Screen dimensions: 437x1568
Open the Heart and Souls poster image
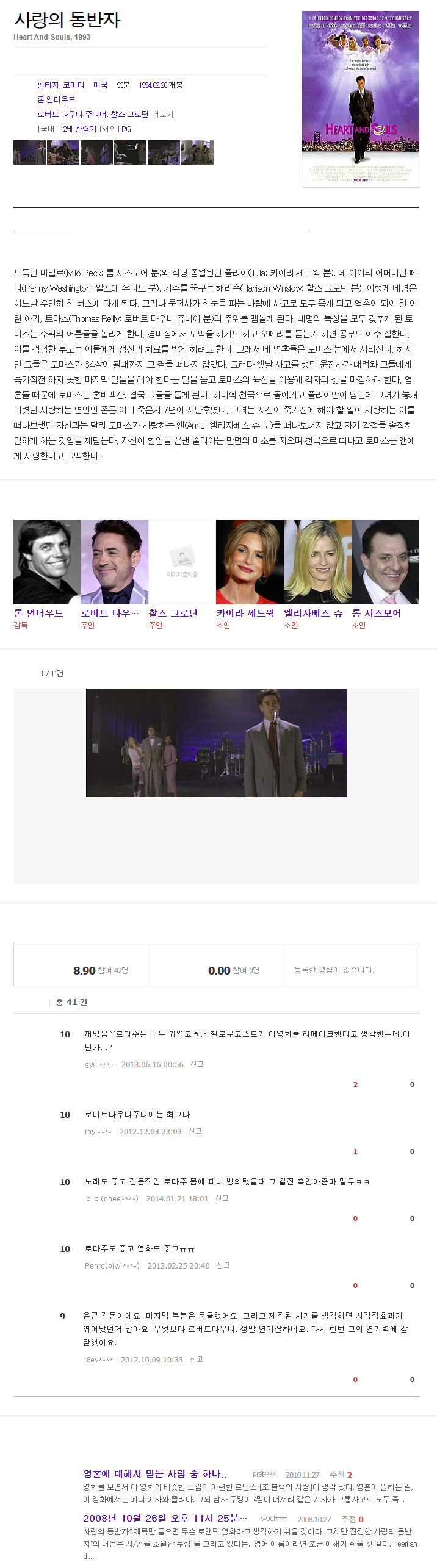[360, 99]
